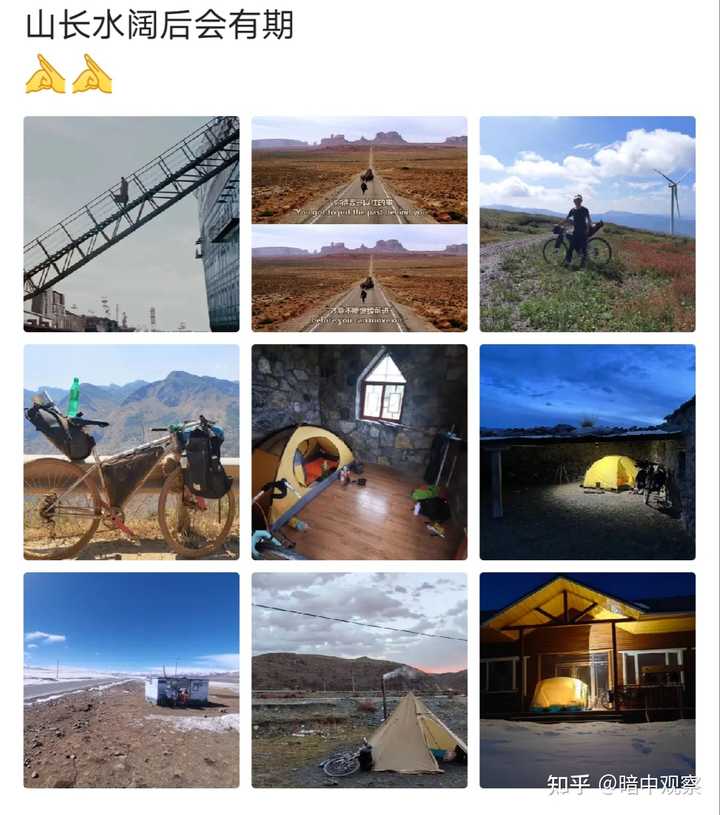This screenshot has height=815, width=720.
Task: Open the lit wooden cabin porch tent photo
Action: point(587,680)
